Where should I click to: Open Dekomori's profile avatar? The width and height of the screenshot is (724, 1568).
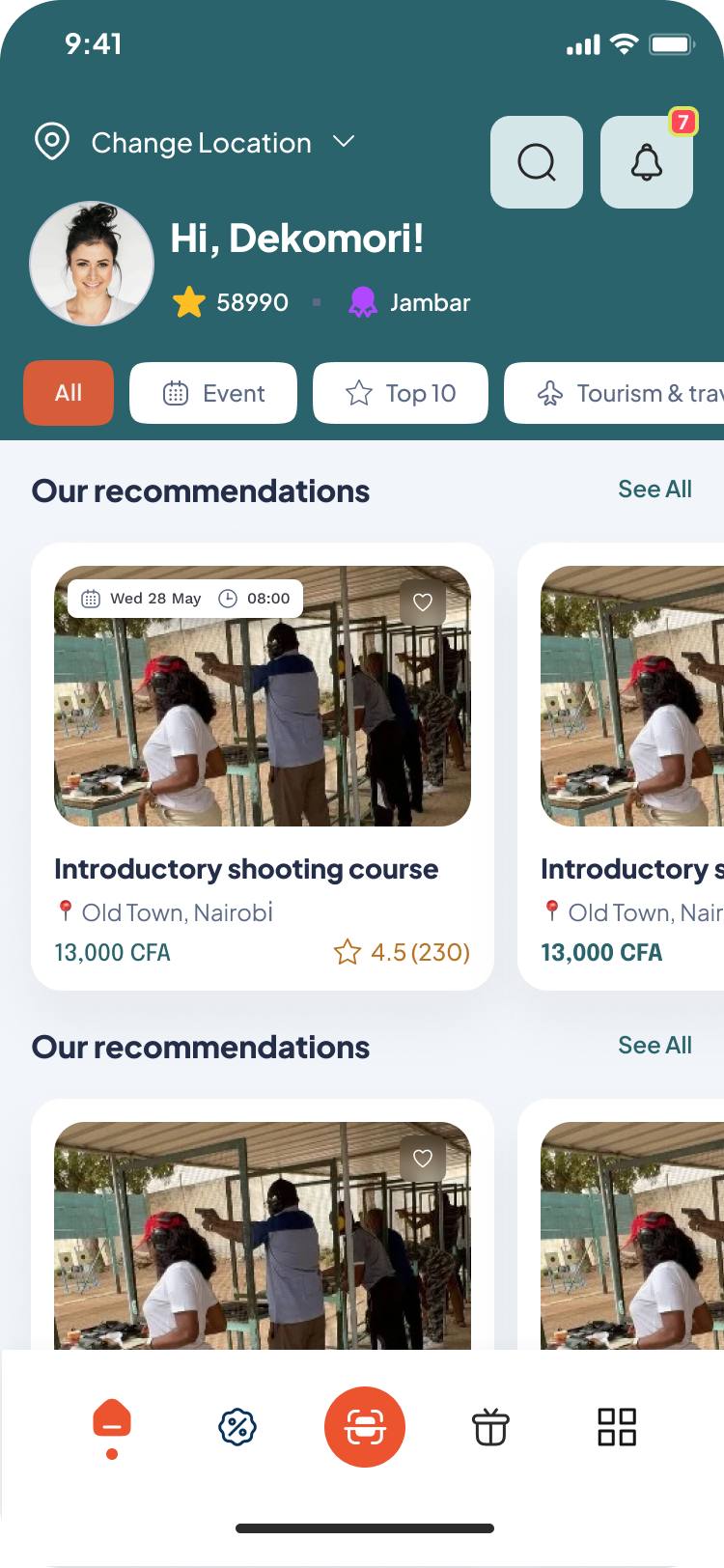(92, 264)
